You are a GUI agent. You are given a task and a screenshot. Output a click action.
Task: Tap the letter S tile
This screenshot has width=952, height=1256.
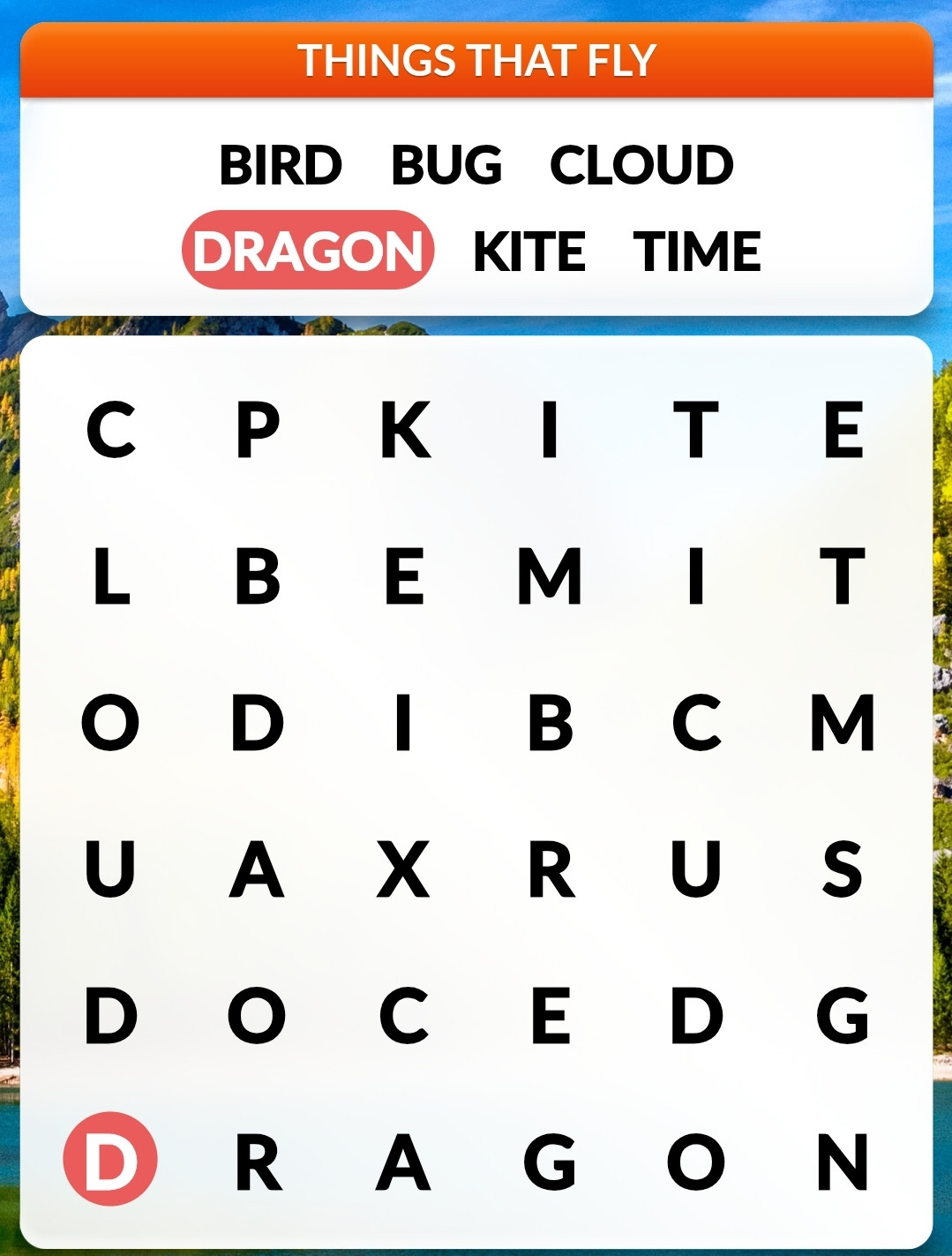click(x=842, y=869)
